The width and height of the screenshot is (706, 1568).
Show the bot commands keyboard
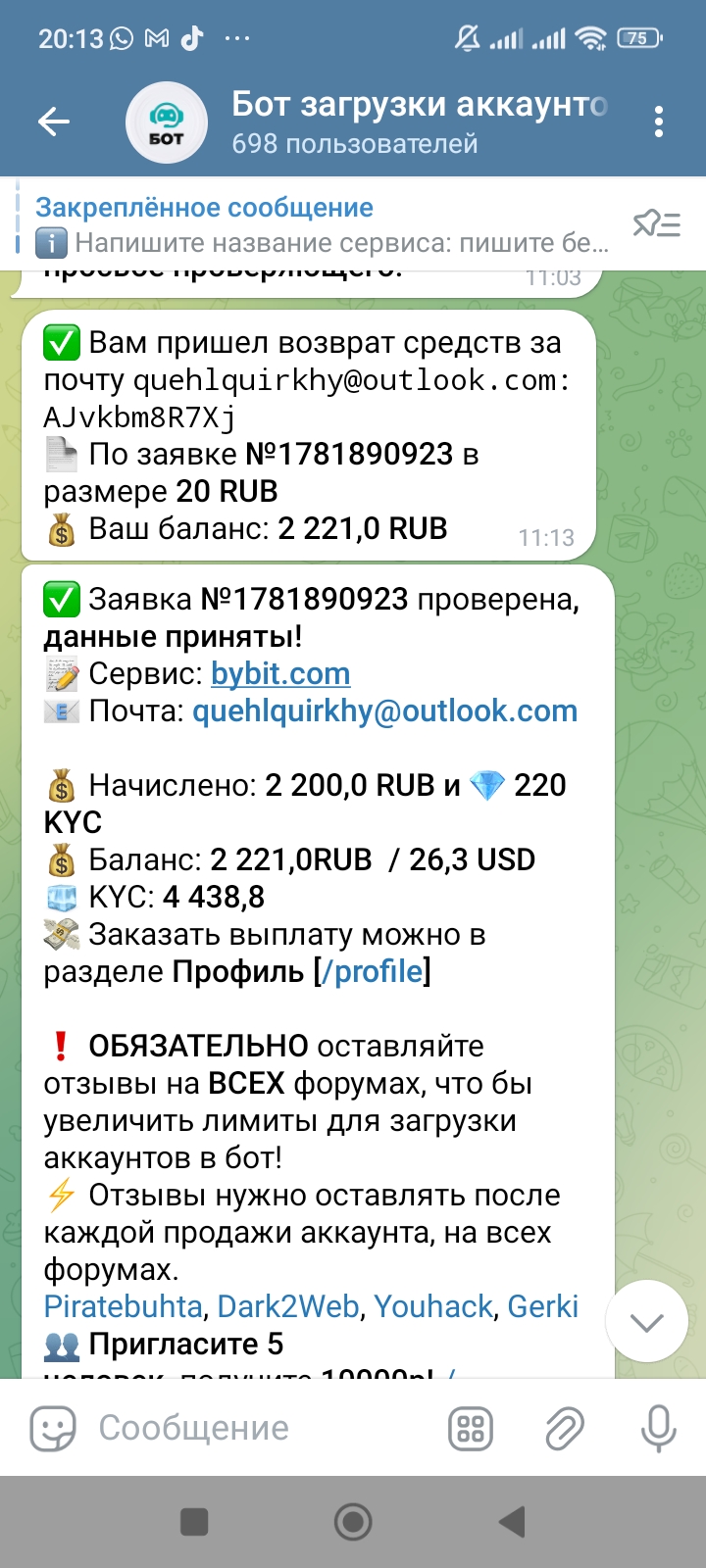[x=471, y=1428]
